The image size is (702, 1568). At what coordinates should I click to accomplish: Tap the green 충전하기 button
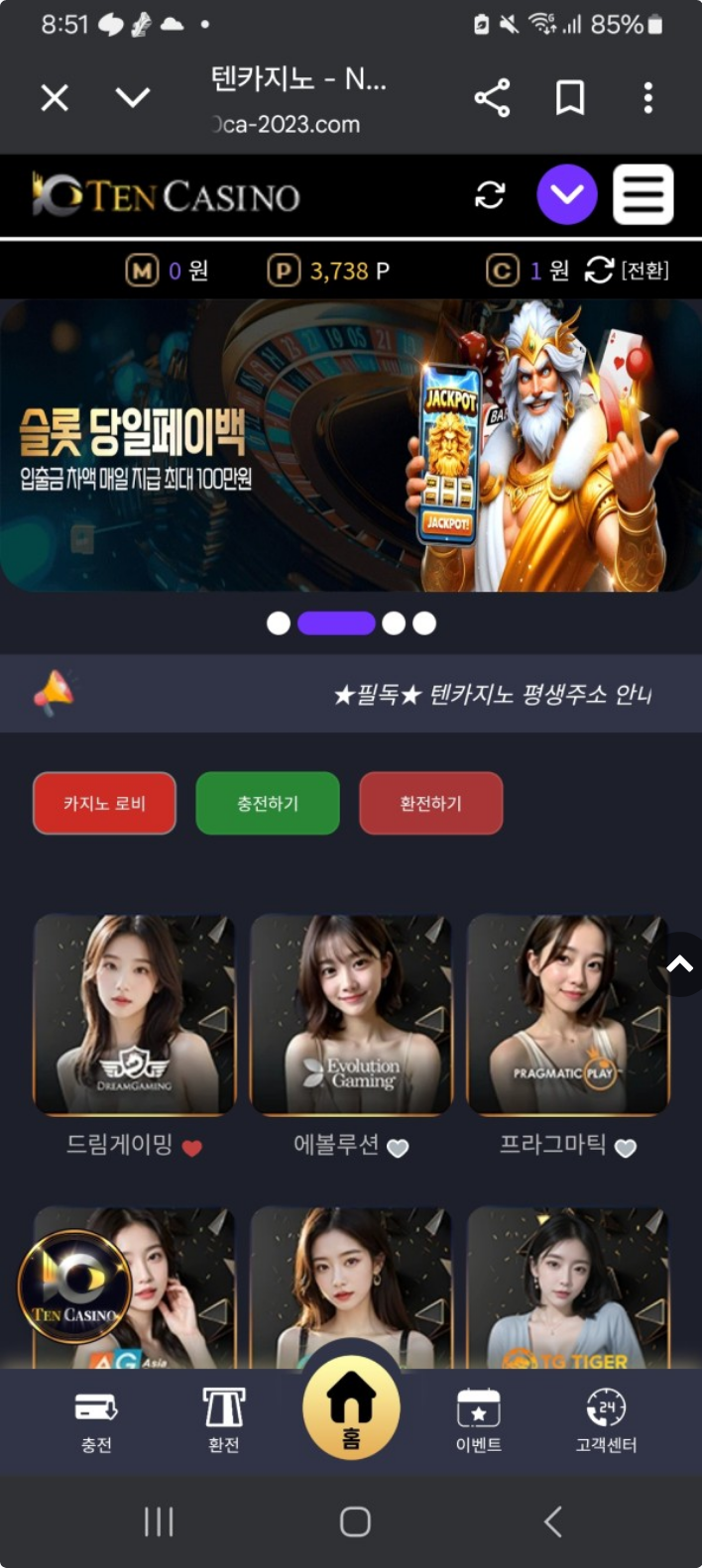click(x=268, y=803)
